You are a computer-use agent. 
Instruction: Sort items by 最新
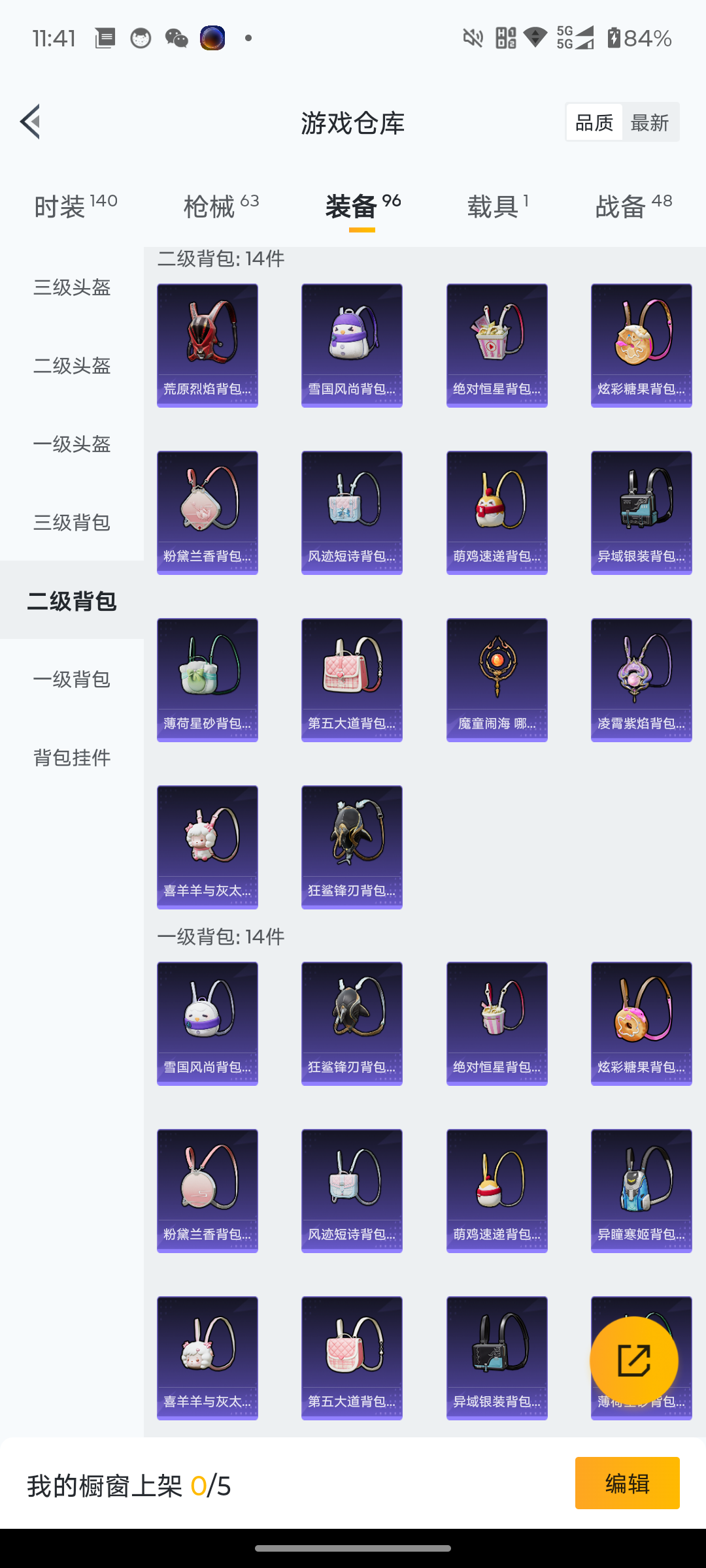651,122
